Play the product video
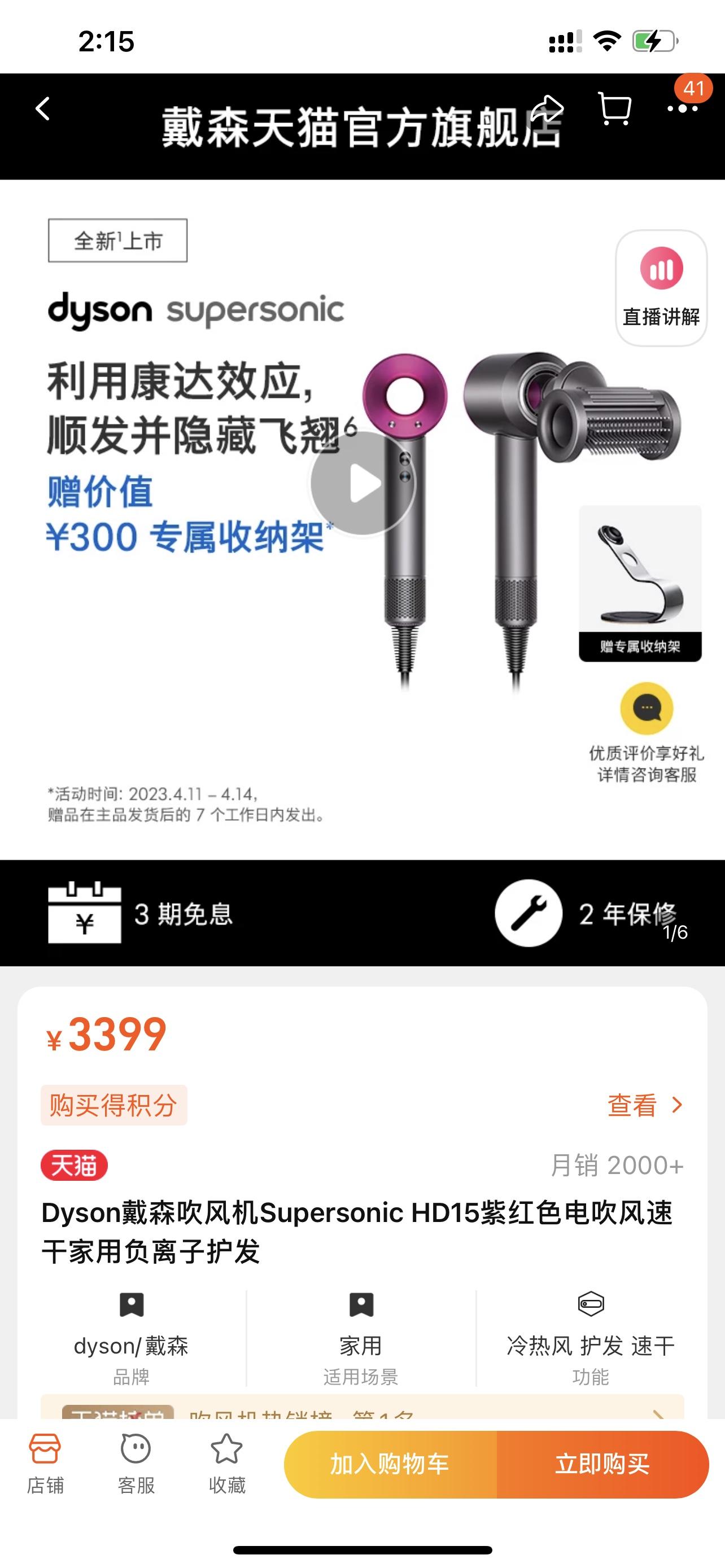Viewport: 725px width, 1568px height. tap(363, 483)
